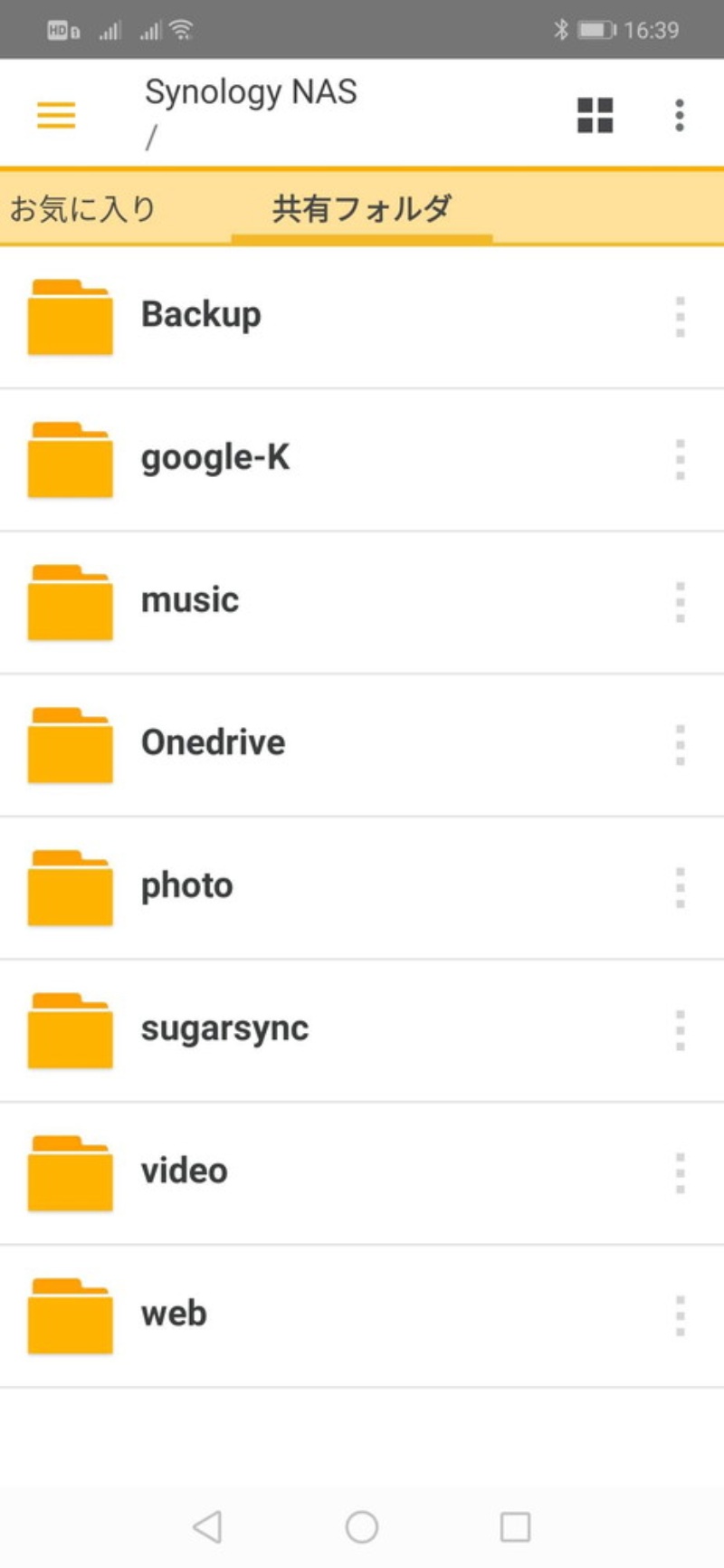
Task: Open more options for music folder
Action: pos(680,602)
